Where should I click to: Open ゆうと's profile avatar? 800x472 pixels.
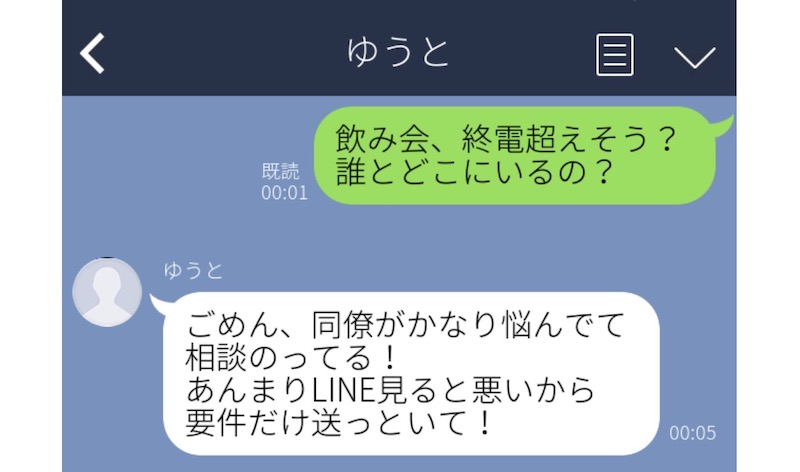click(x=108, y=293)
